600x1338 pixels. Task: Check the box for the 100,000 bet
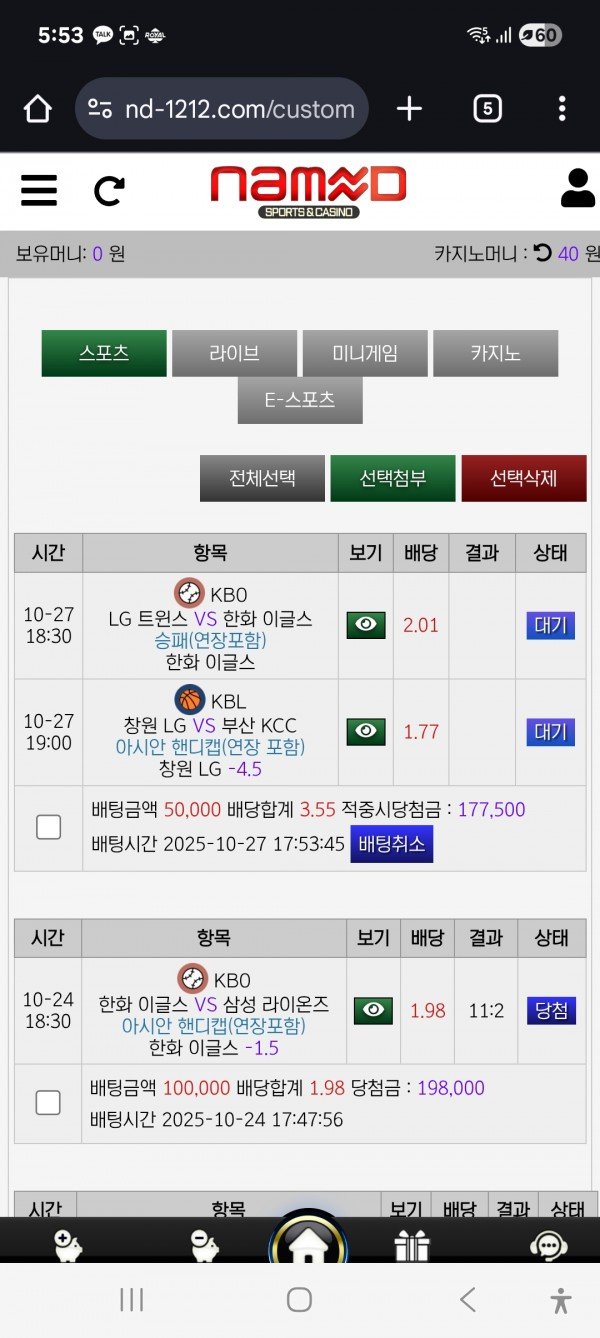tap(48, 1102)
